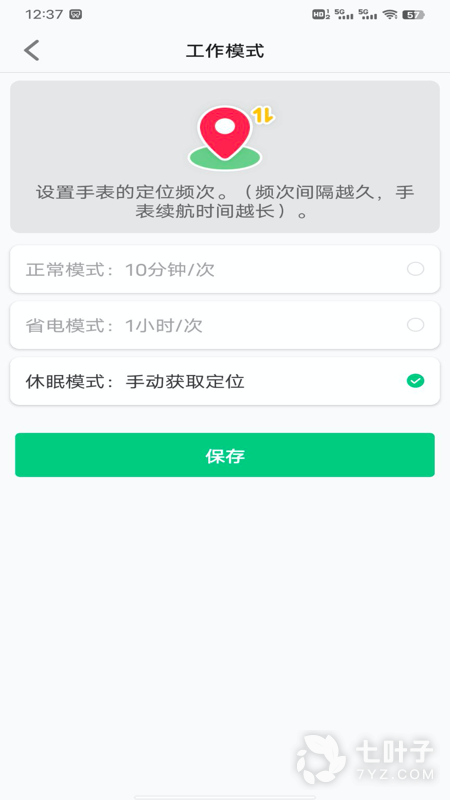450x800 pixels.
Task: Tap the 保存 button
Action: pyautogui.click(x=225, y=455)
